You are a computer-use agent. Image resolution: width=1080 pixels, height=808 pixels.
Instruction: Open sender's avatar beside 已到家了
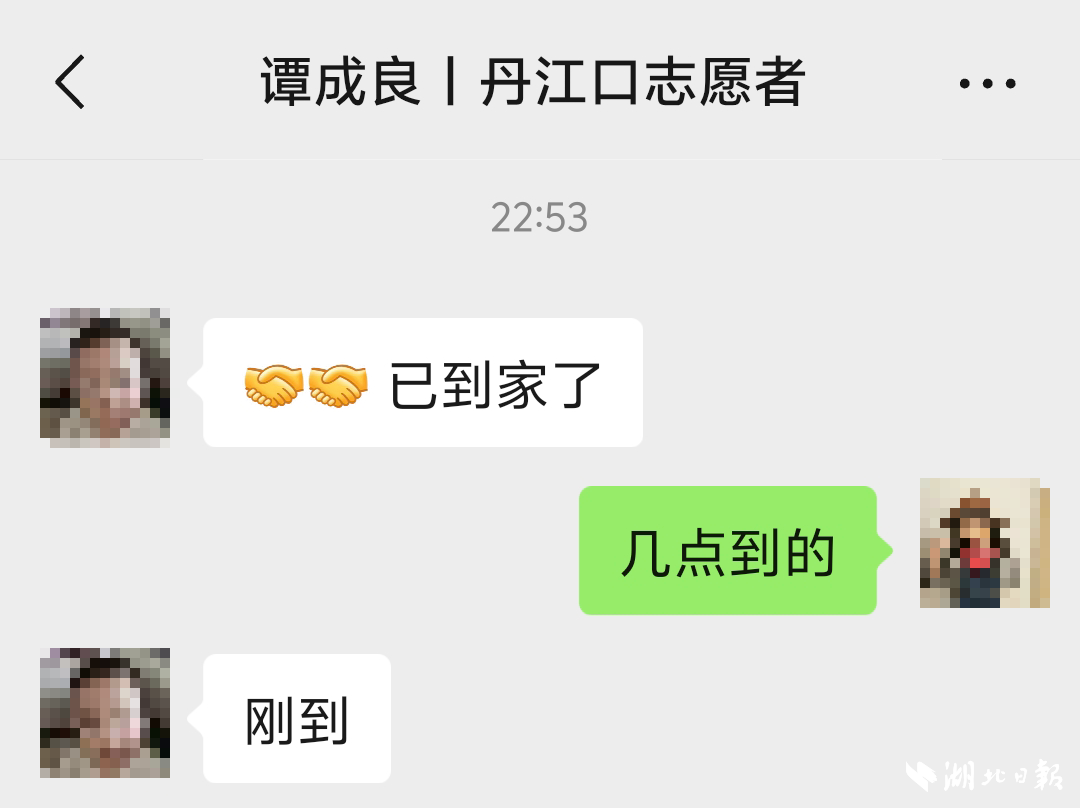(x=105, y=378)
